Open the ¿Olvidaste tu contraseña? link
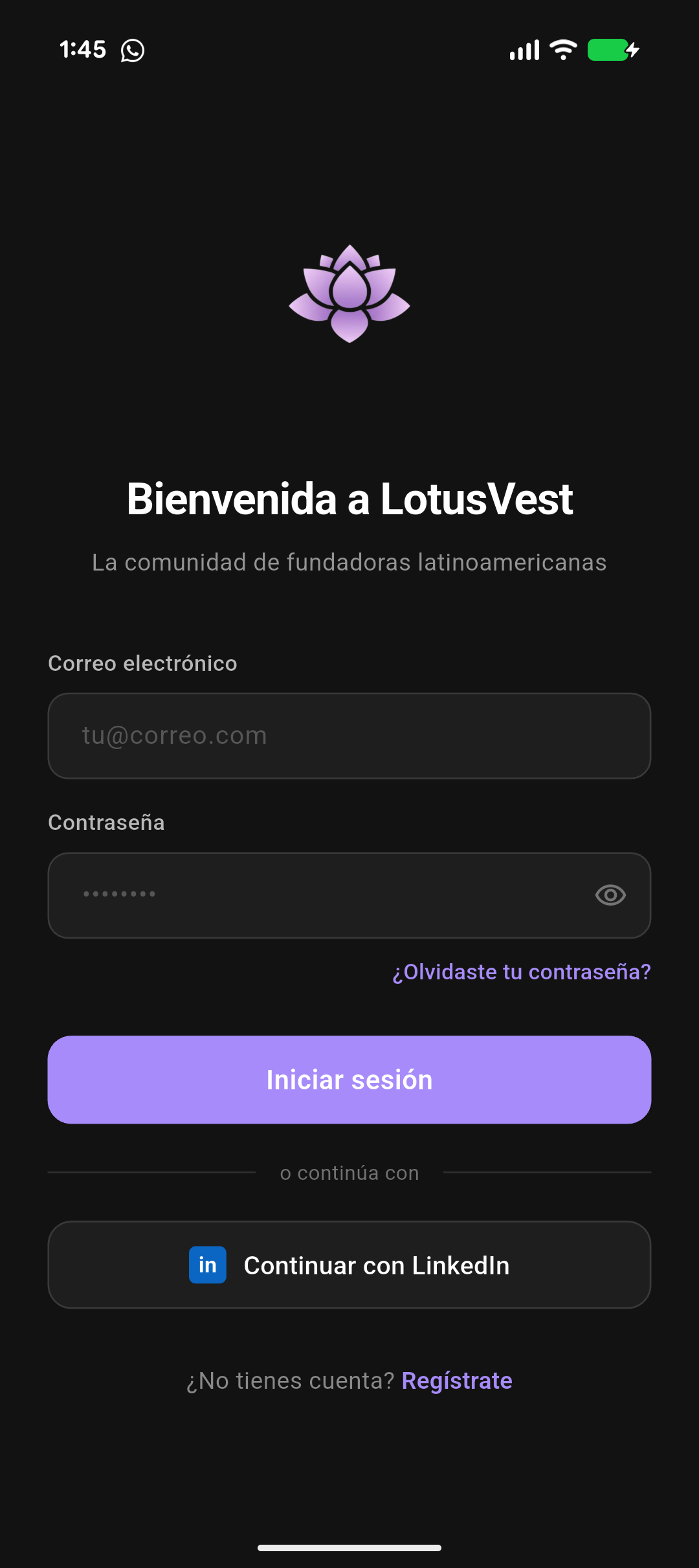The width and height of the screenshot is (699, 1568). click(x=522, y=972)
